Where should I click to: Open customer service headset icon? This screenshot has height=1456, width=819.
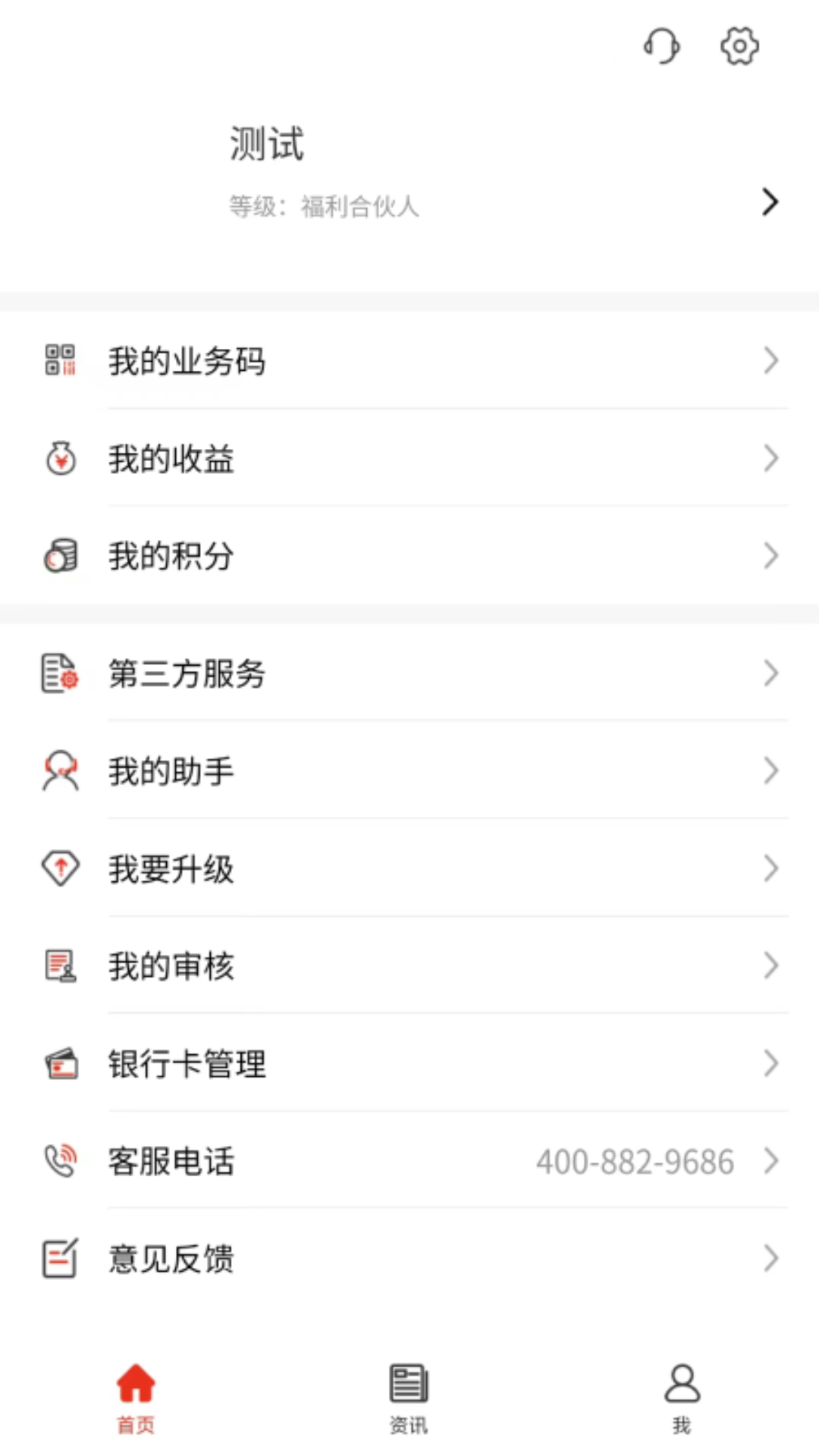coord(661,46)
